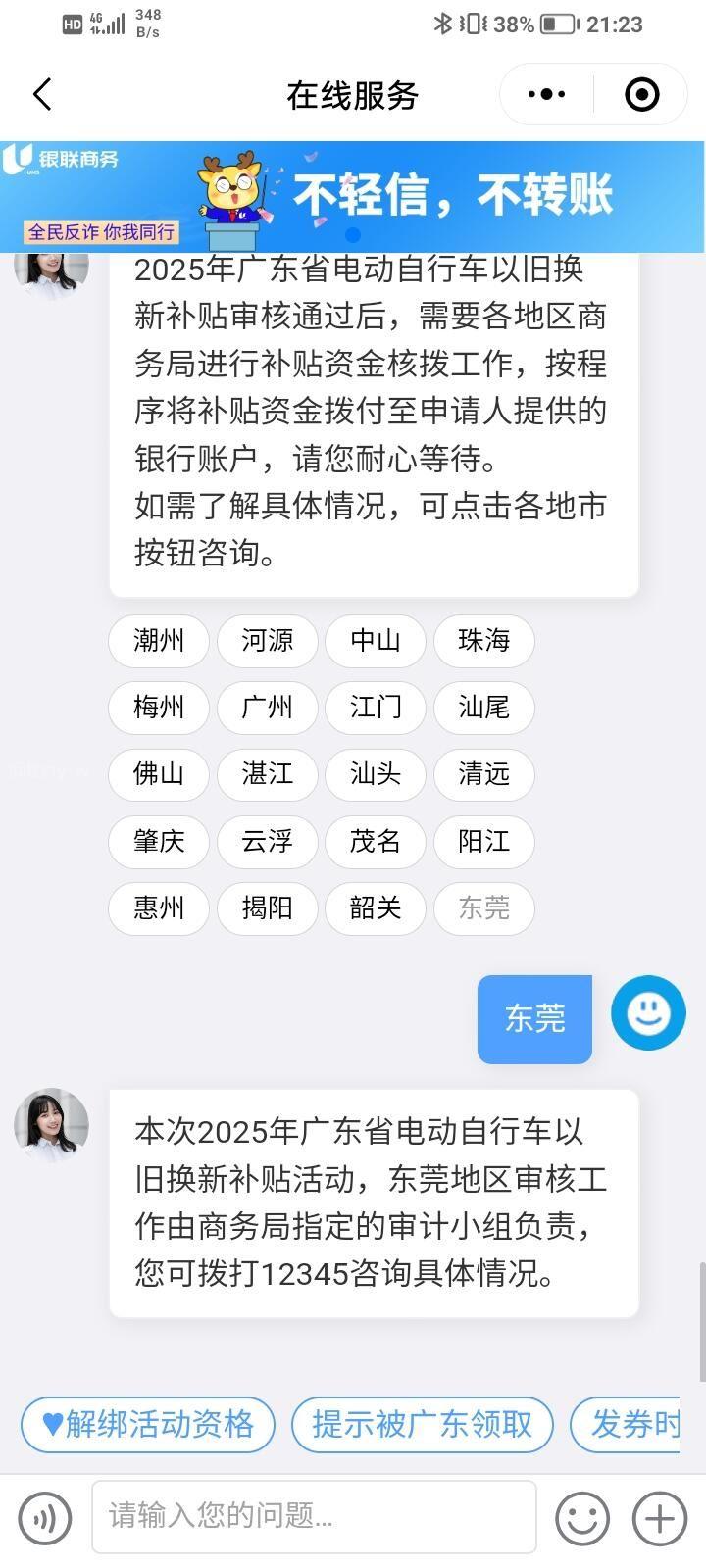This screenshot has height=1568, width=706.
Task: Pick the 清远 city chip
Action: [x=483, y=774]
